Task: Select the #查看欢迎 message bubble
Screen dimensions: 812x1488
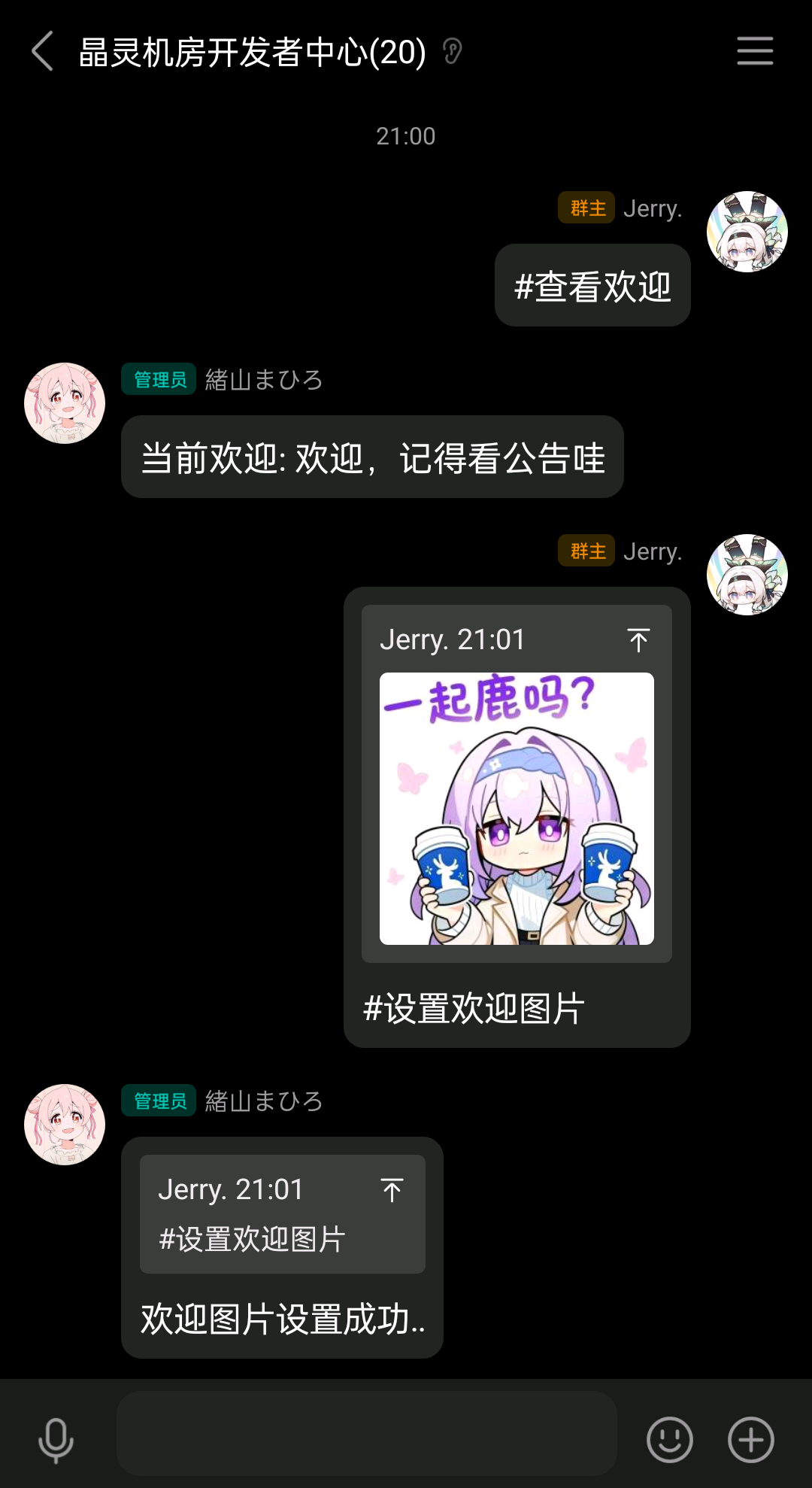Action: [x=592, y=284]
